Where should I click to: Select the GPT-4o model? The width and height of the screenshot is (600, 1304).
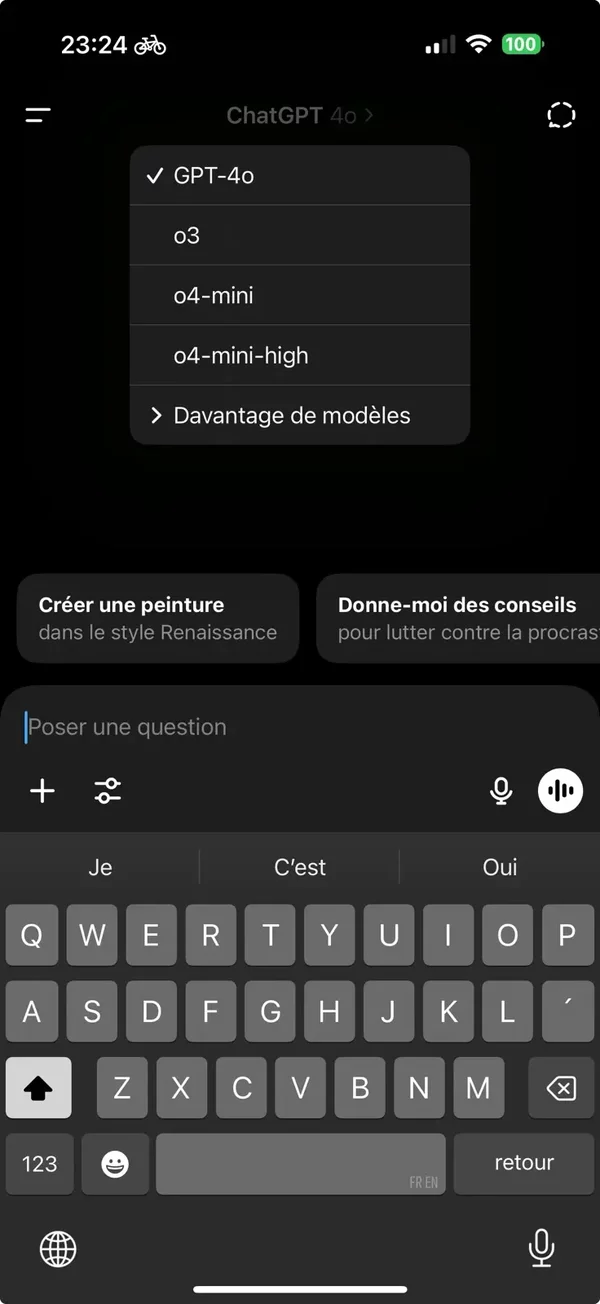coord(299,176)
